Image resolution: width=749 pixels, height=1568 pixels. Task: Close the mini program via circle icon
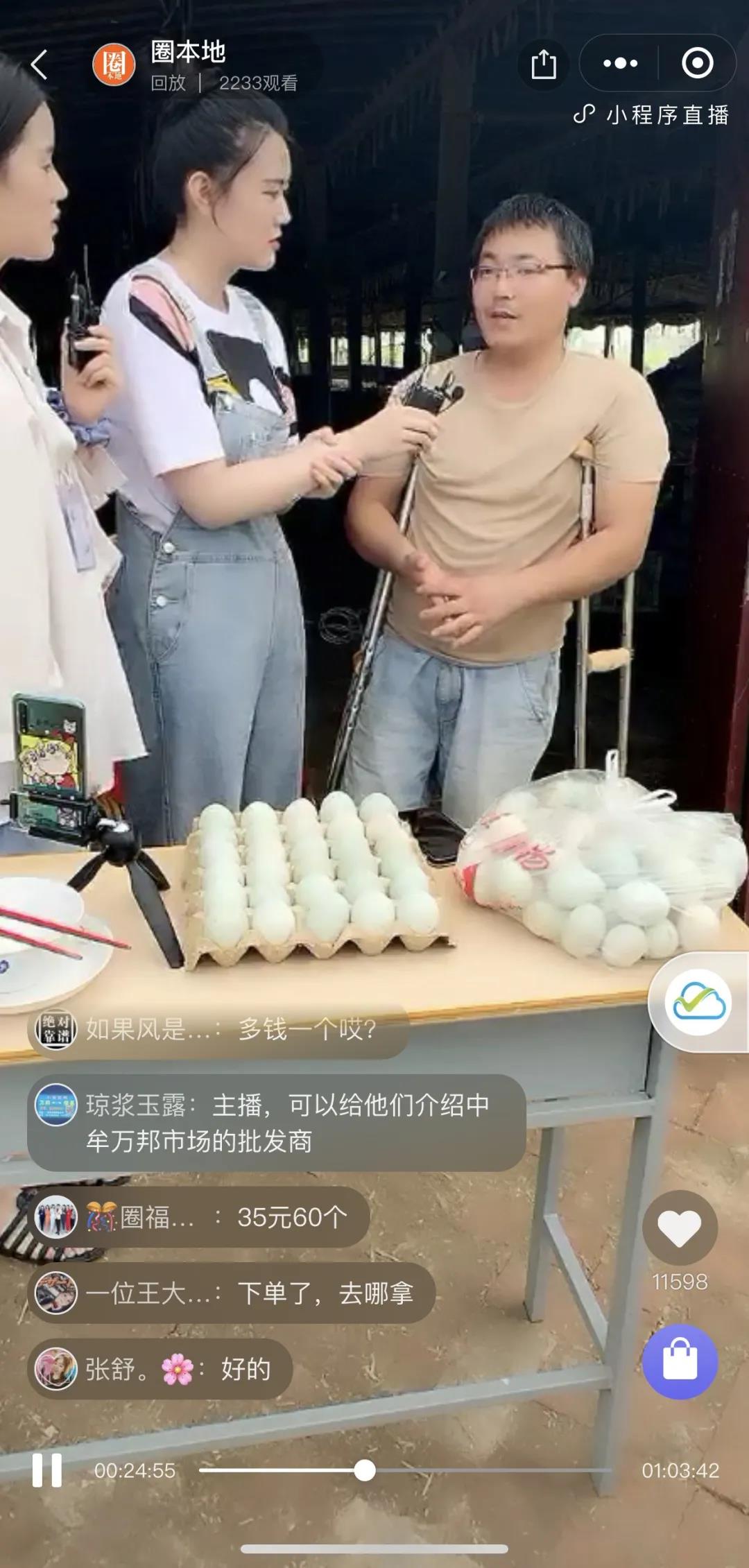(x=697, y=64)
